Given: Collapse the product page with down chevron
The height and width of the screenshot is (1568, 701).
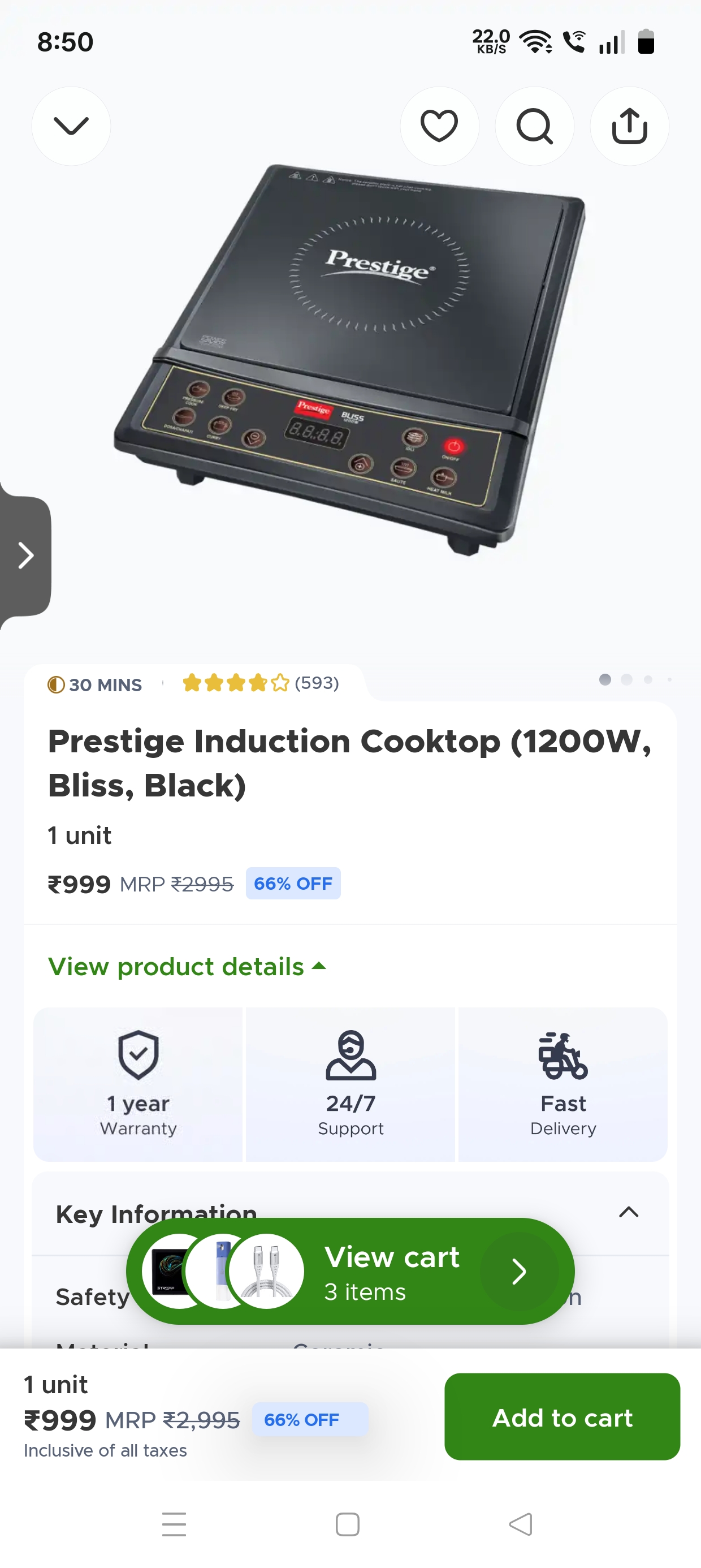Looking at the screenshot, I should [71, 126].
